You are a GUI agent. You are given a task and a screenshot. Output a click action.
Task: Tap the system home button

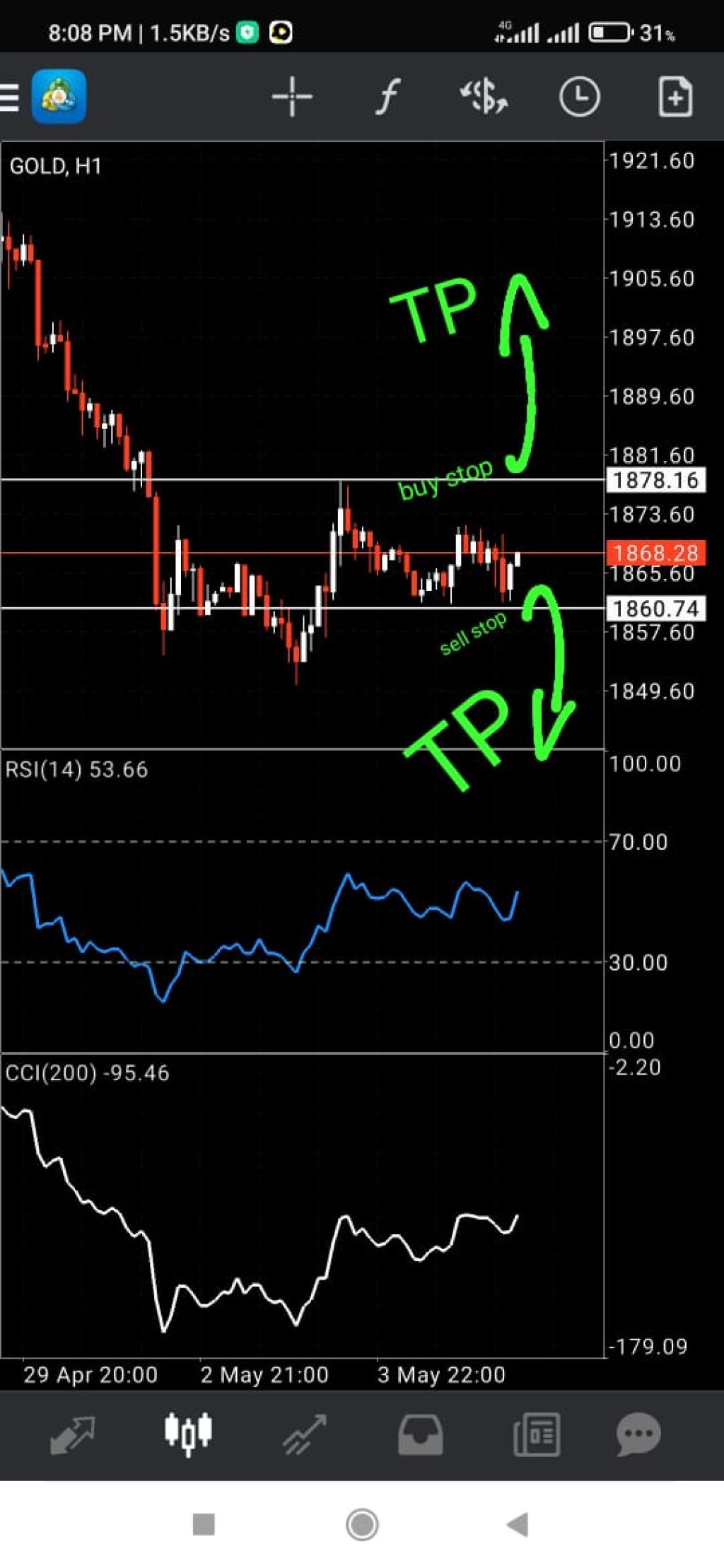pyautogui.click(x=362, y=1525)
